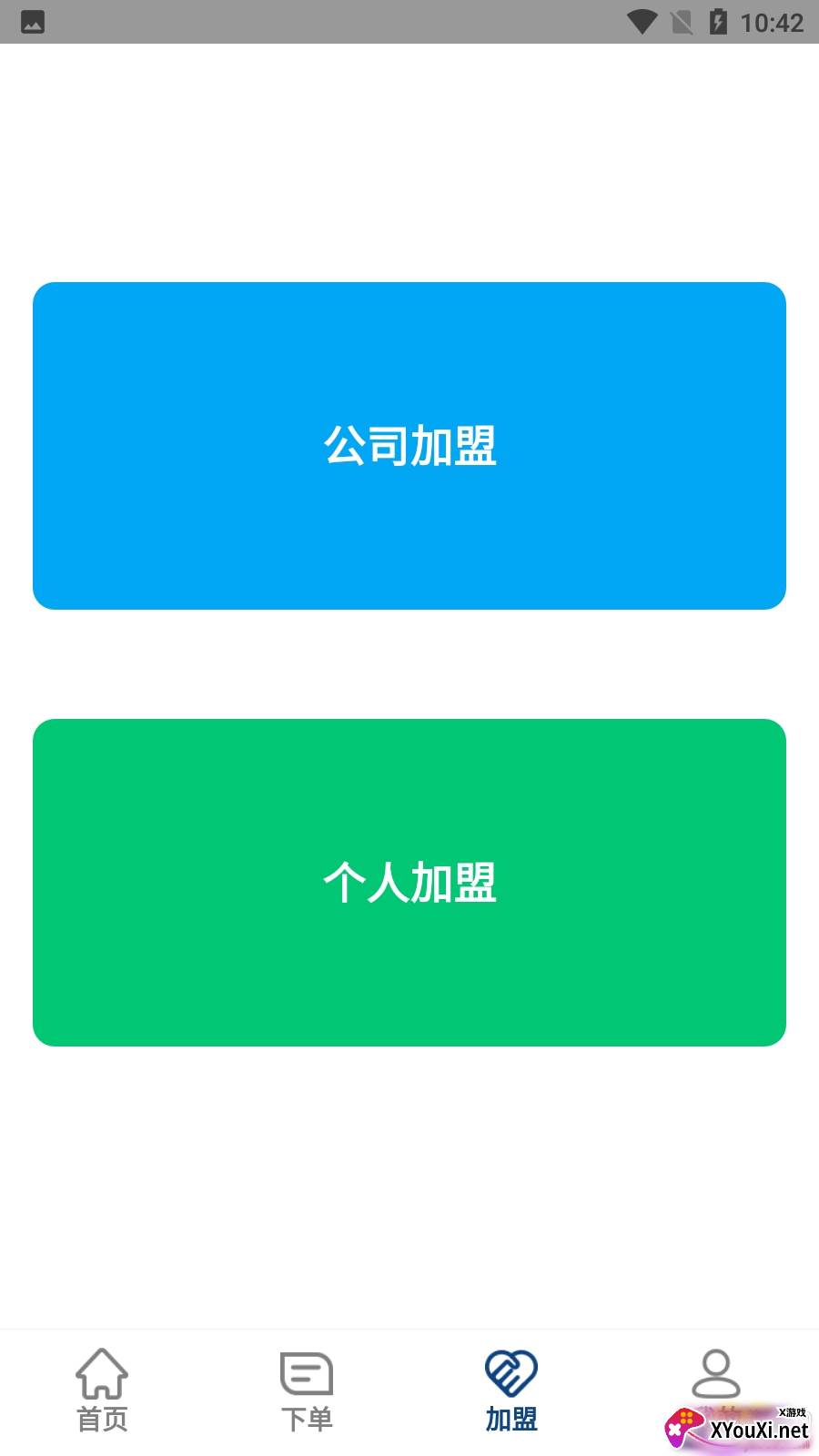
Task: Tap the 加盟 franchise tab
Action: point(511,1390)
